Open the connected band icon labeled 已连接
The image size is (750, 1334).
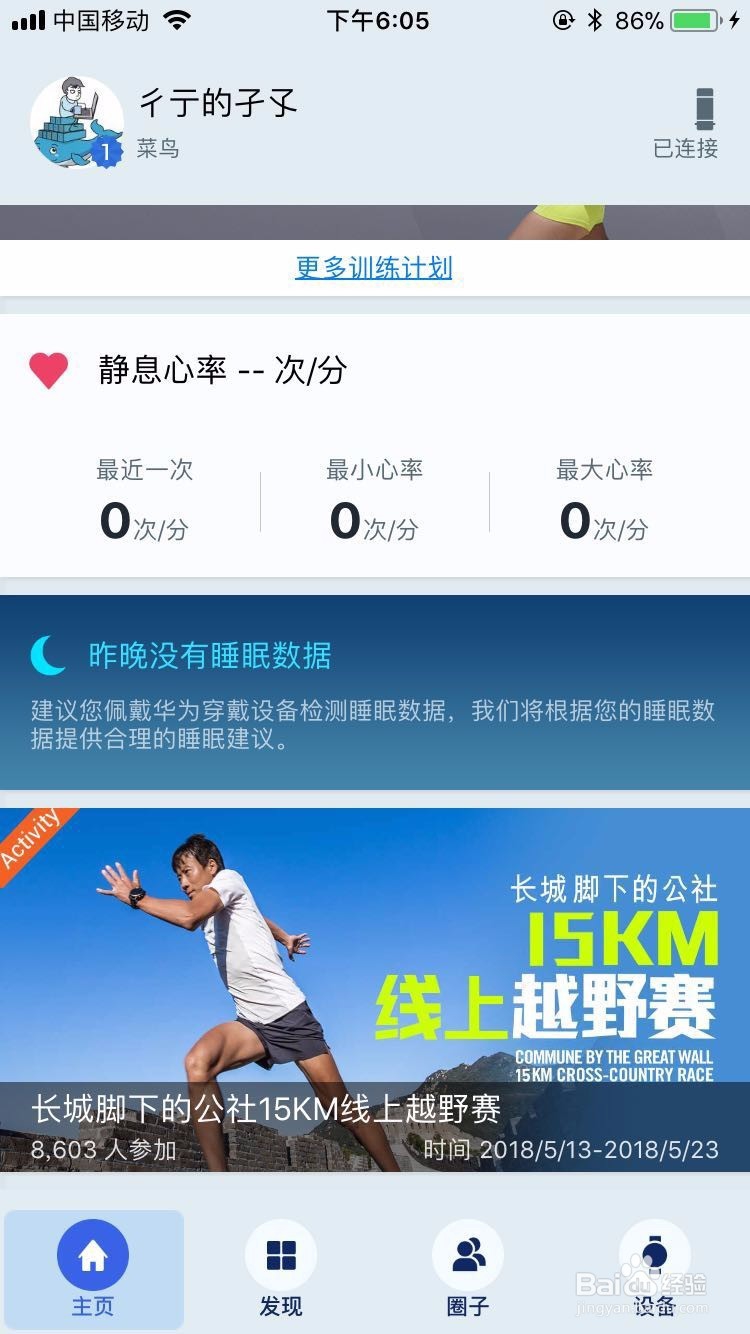703,110
